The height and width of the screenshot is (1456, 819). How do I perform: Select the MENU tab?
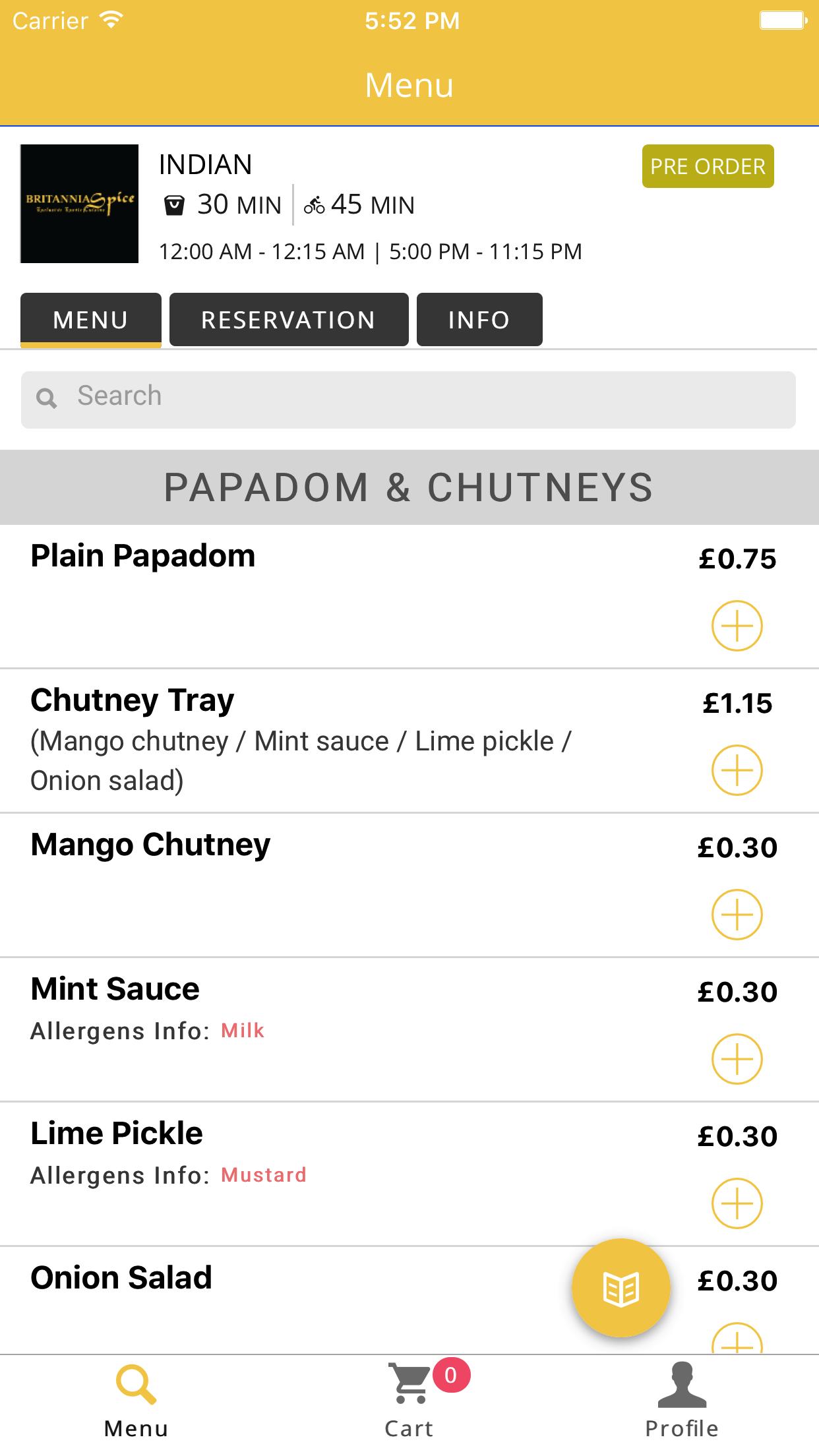point(90,320)
